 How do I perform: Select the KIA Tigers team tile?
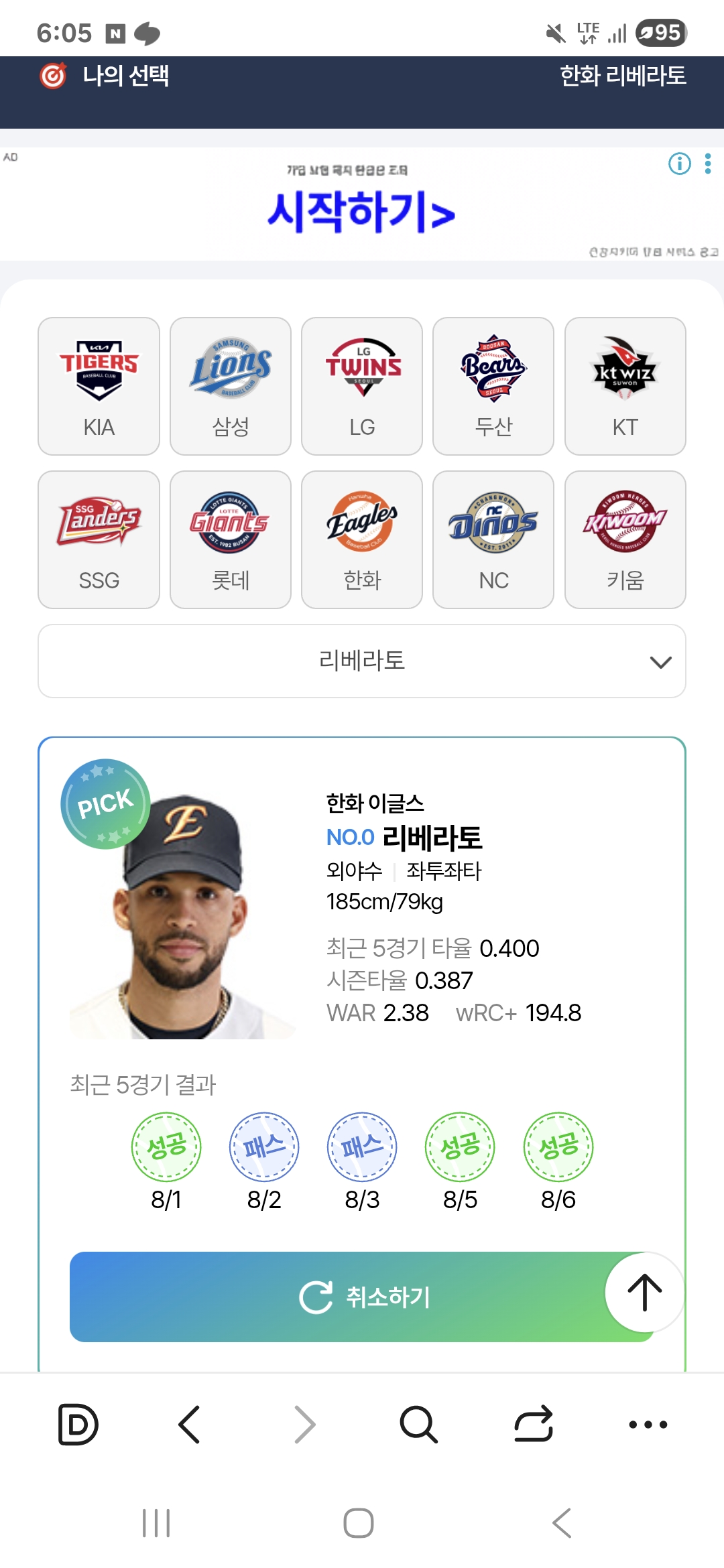(x=99, y=387)
